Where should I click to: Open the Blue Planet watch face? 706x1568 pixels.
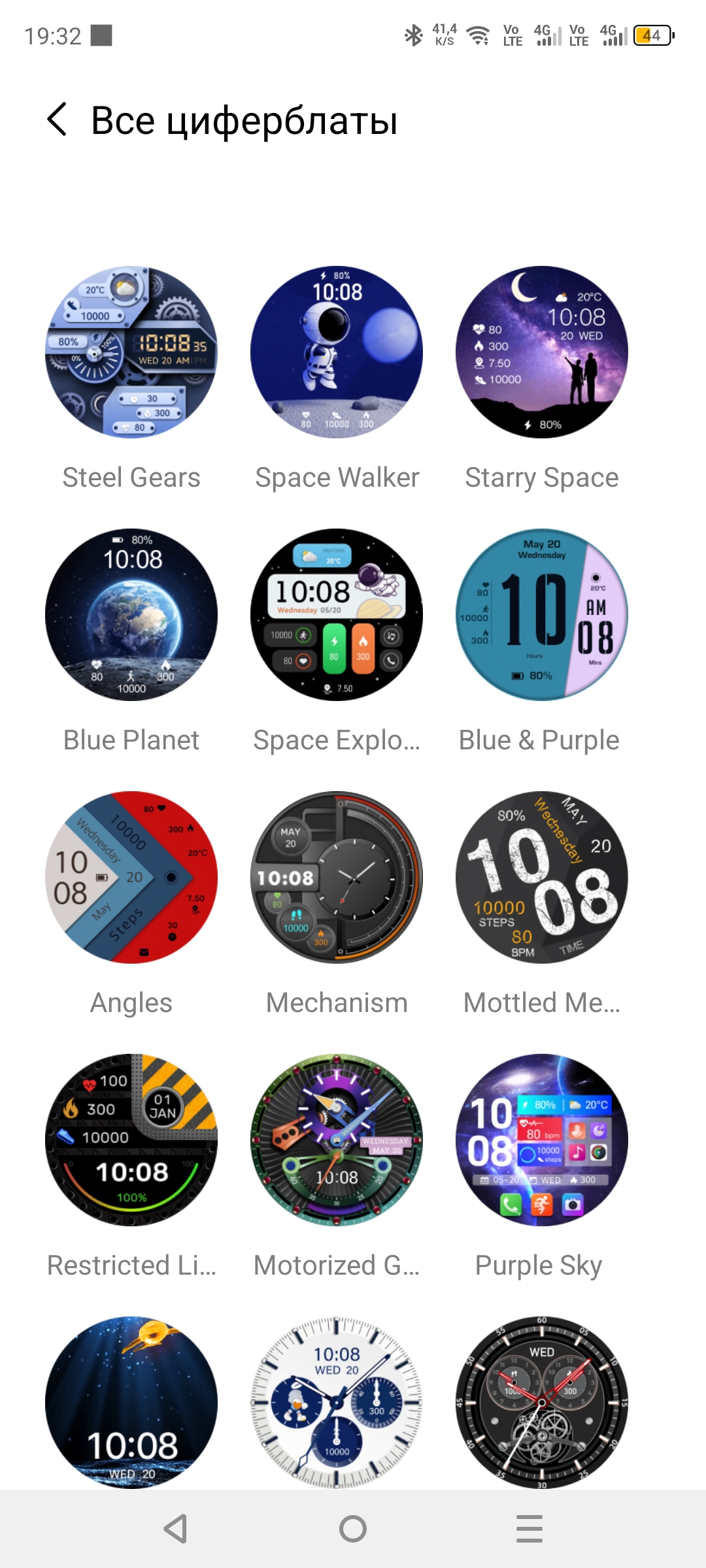pyautogui.click(x=131, y=615)
